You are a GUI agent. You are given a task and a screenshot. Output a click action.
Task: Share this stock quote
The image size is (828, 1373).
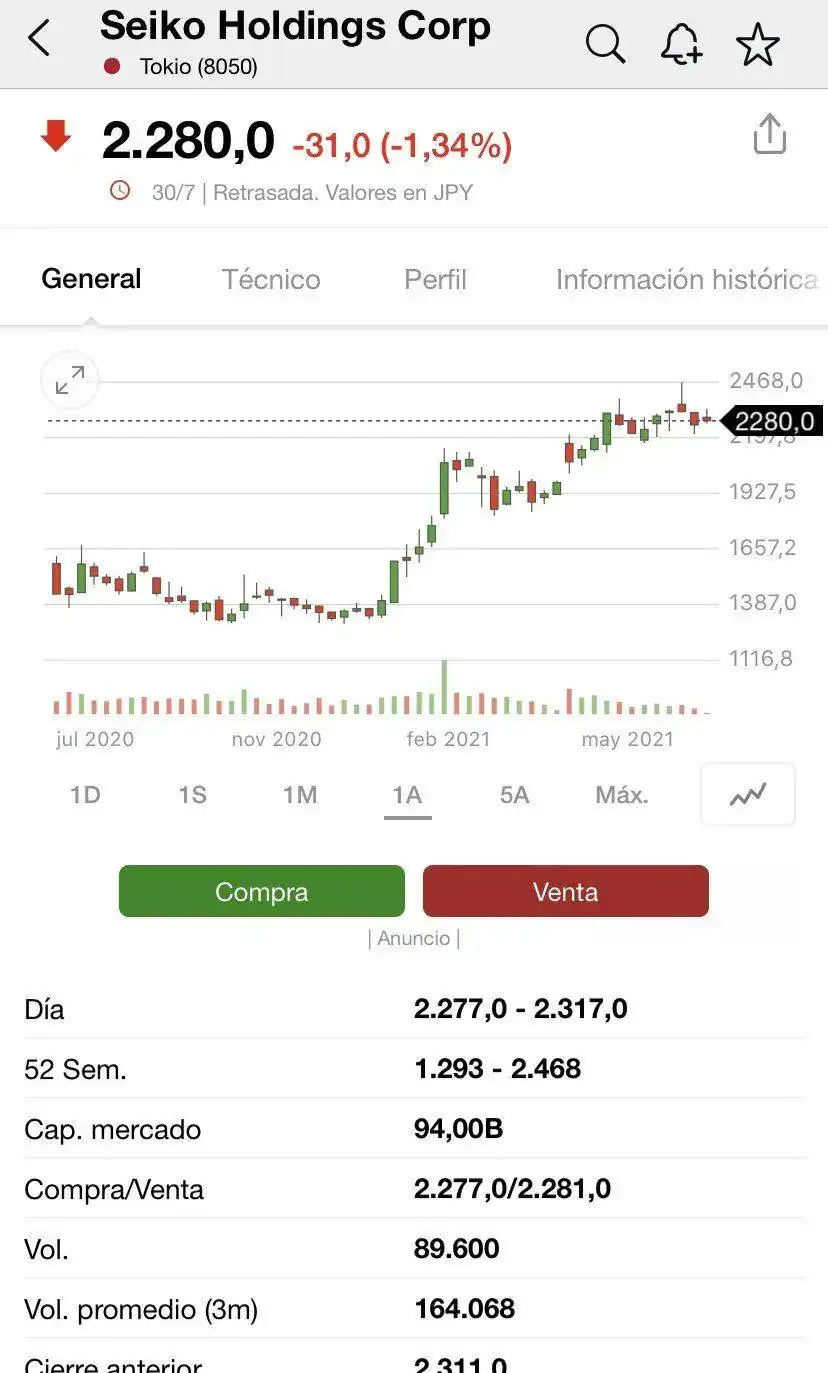tap(769, 135)
